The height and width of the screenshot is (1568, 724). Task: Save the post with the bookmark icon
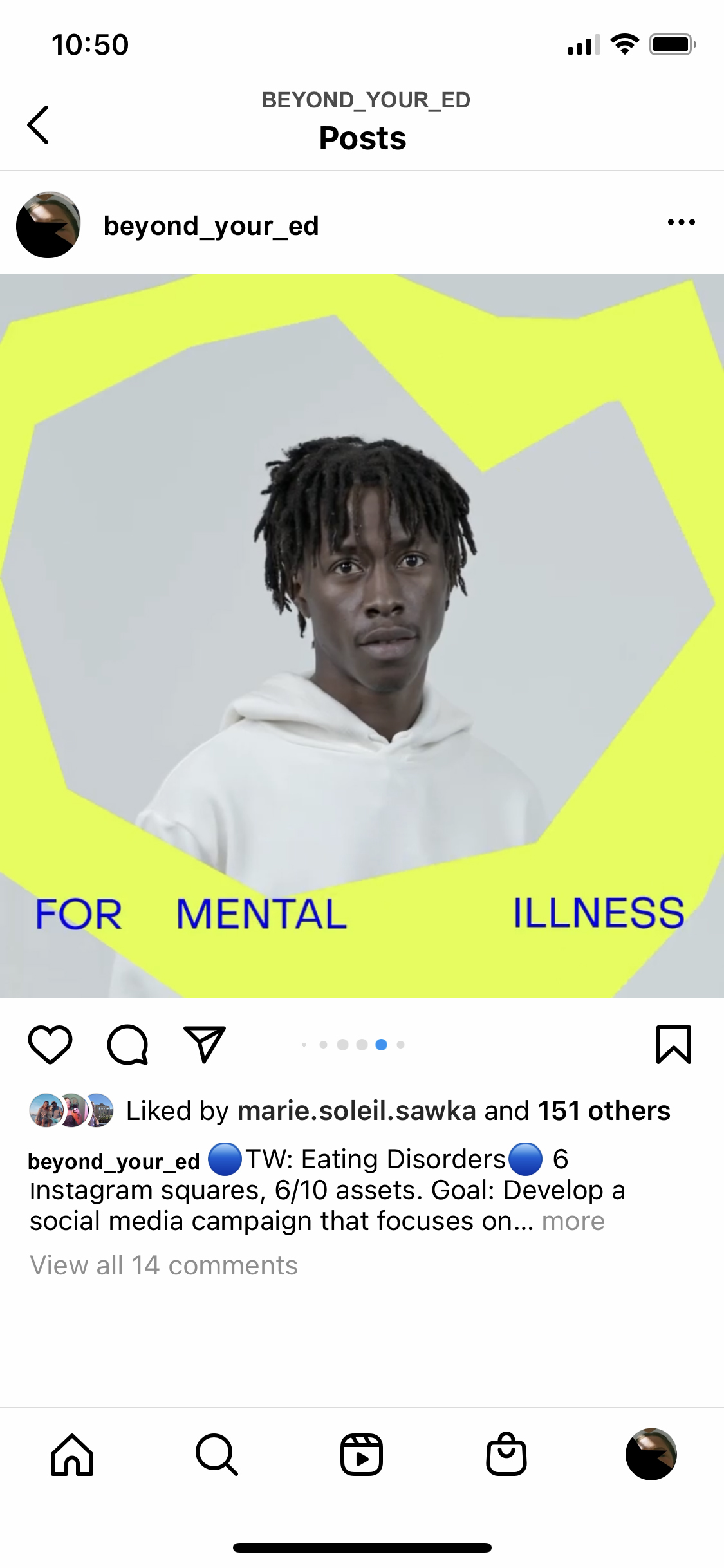[x=673, y=1044]
